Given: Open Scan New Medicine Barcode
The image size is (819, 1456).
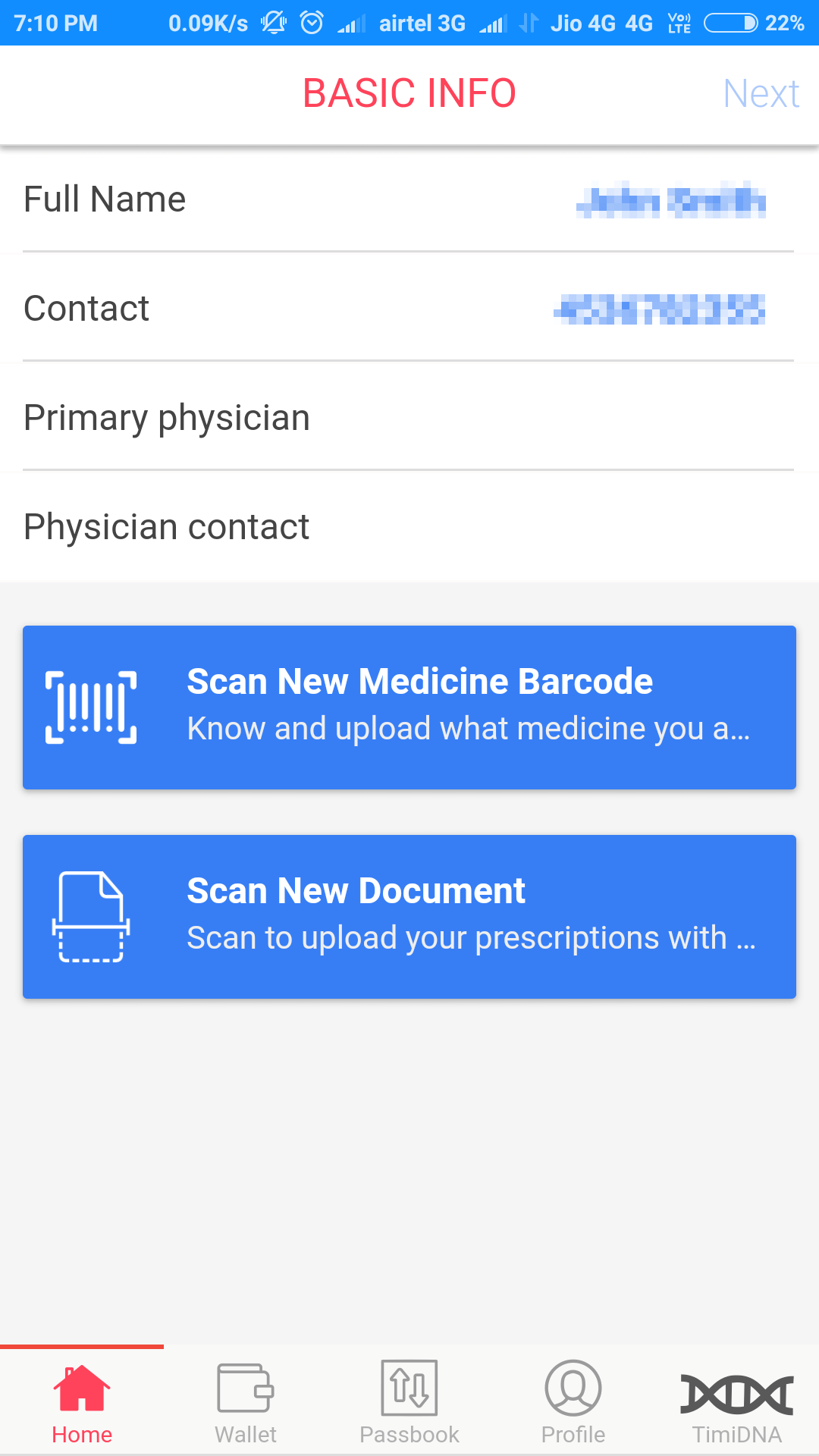Looking at the screenshot, I should (x=409, y=708).
